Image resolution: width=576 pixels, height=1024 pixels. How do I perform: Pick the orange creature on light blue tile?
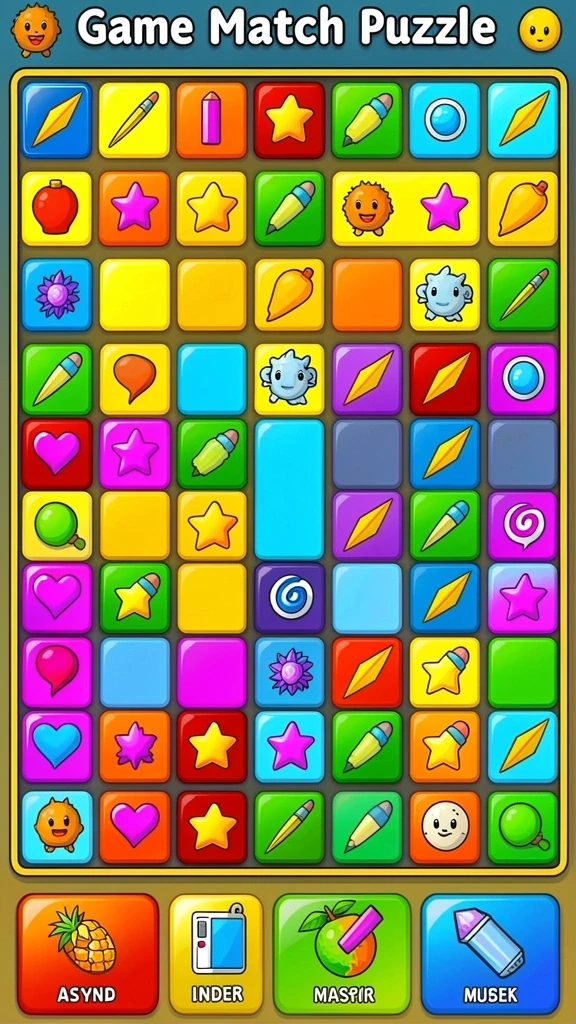click(57, 827)
